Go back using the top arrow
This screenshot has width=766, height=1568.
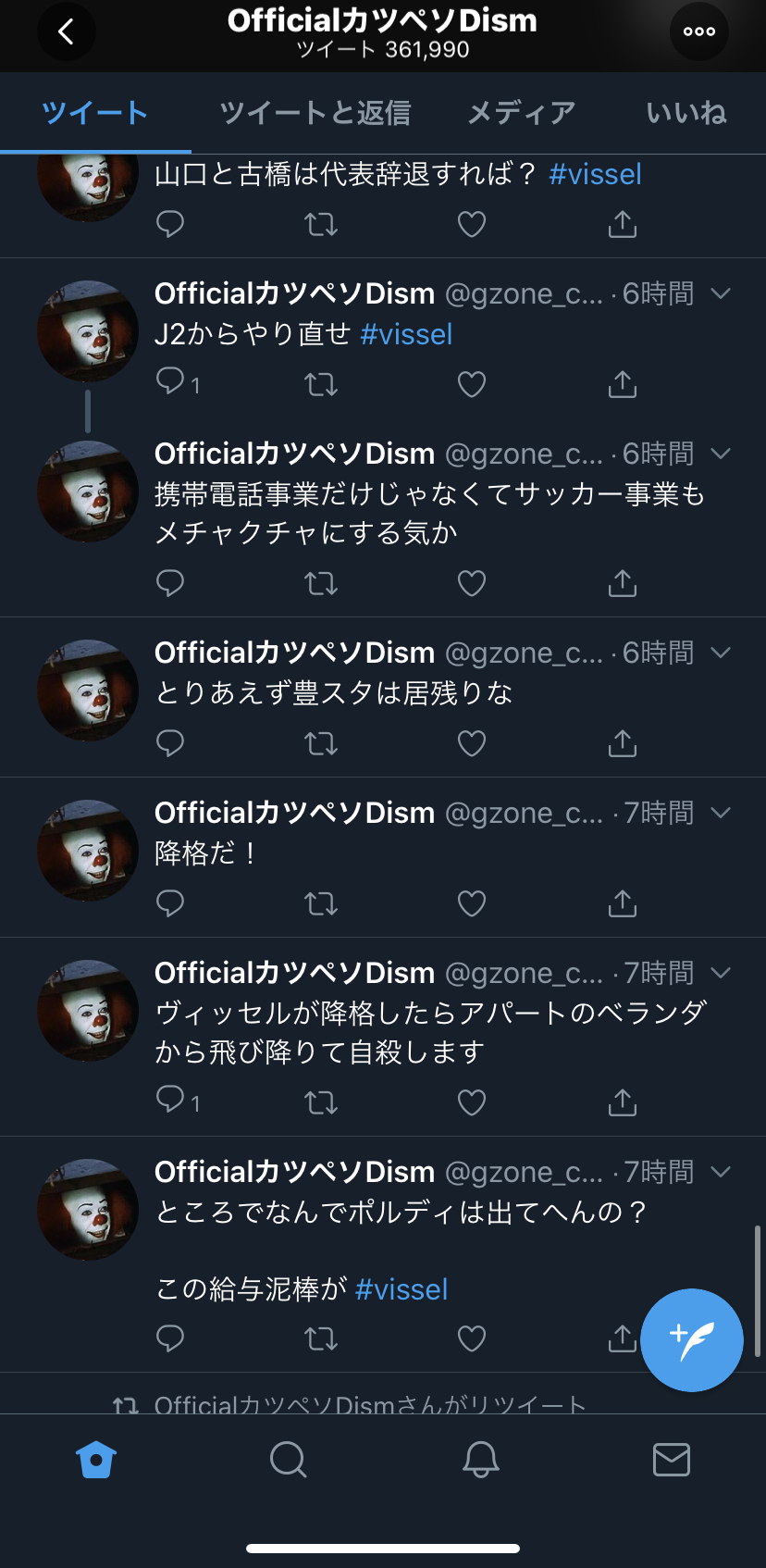click(66, 32)
